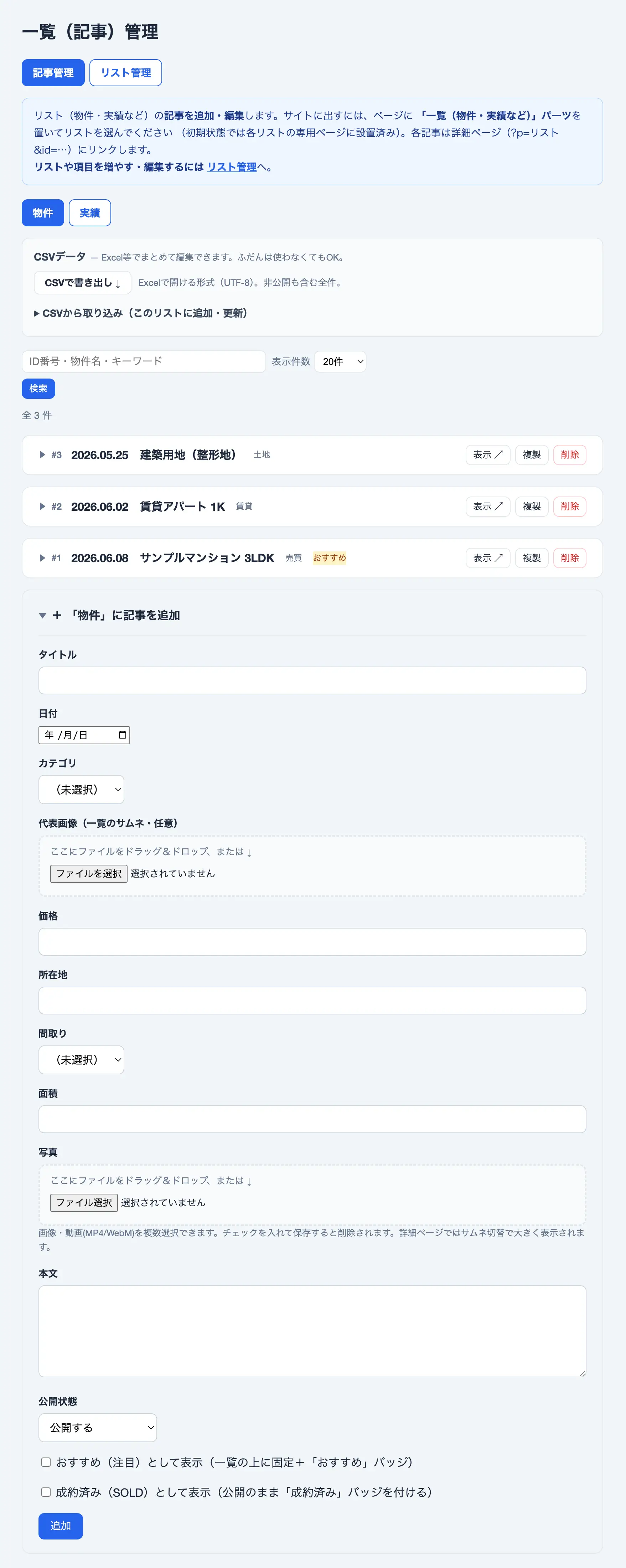
Task: Open the 表示件数 20件 dropdown
Action: coord(340,361)
